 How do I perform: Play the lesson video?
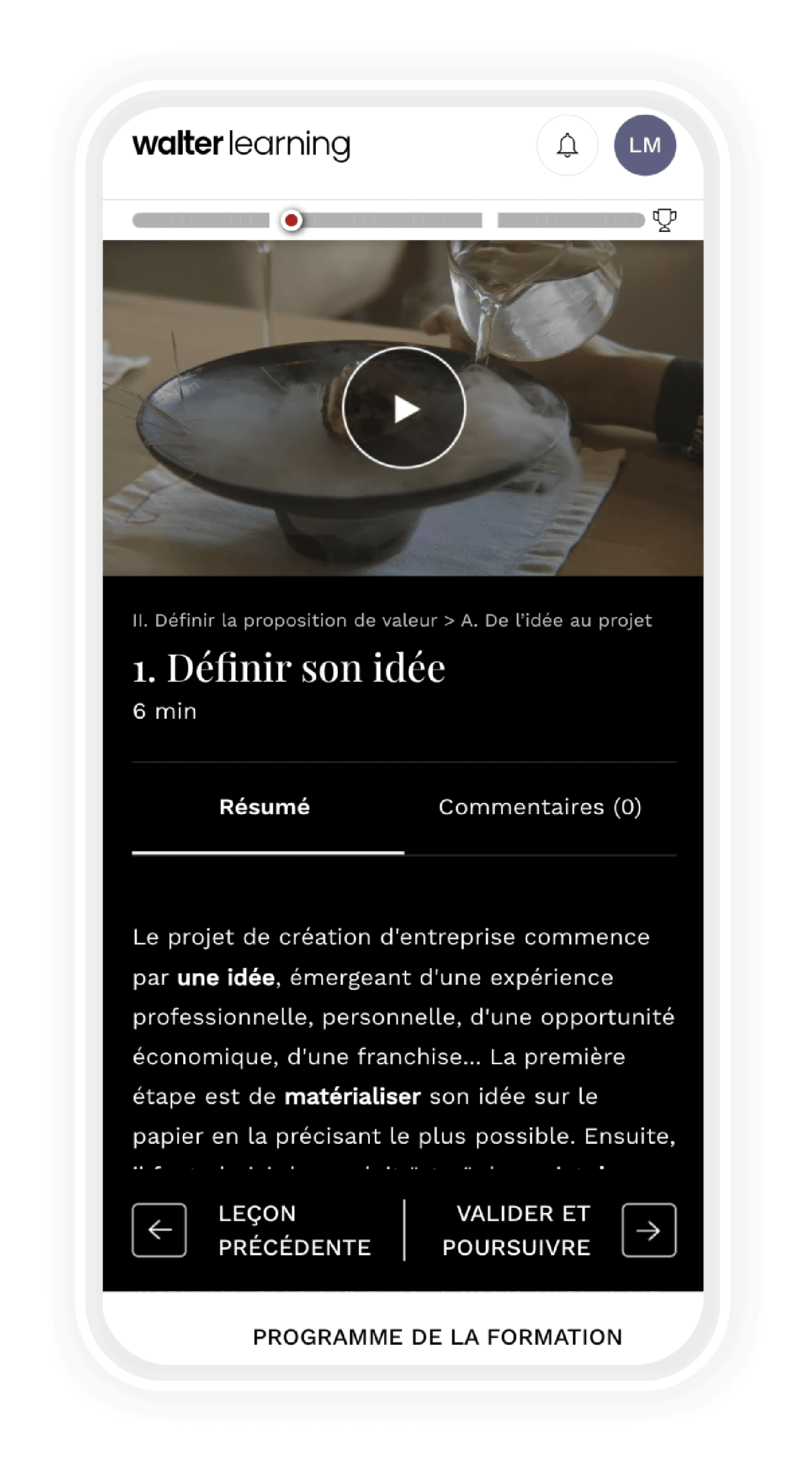tap(404, 408)
